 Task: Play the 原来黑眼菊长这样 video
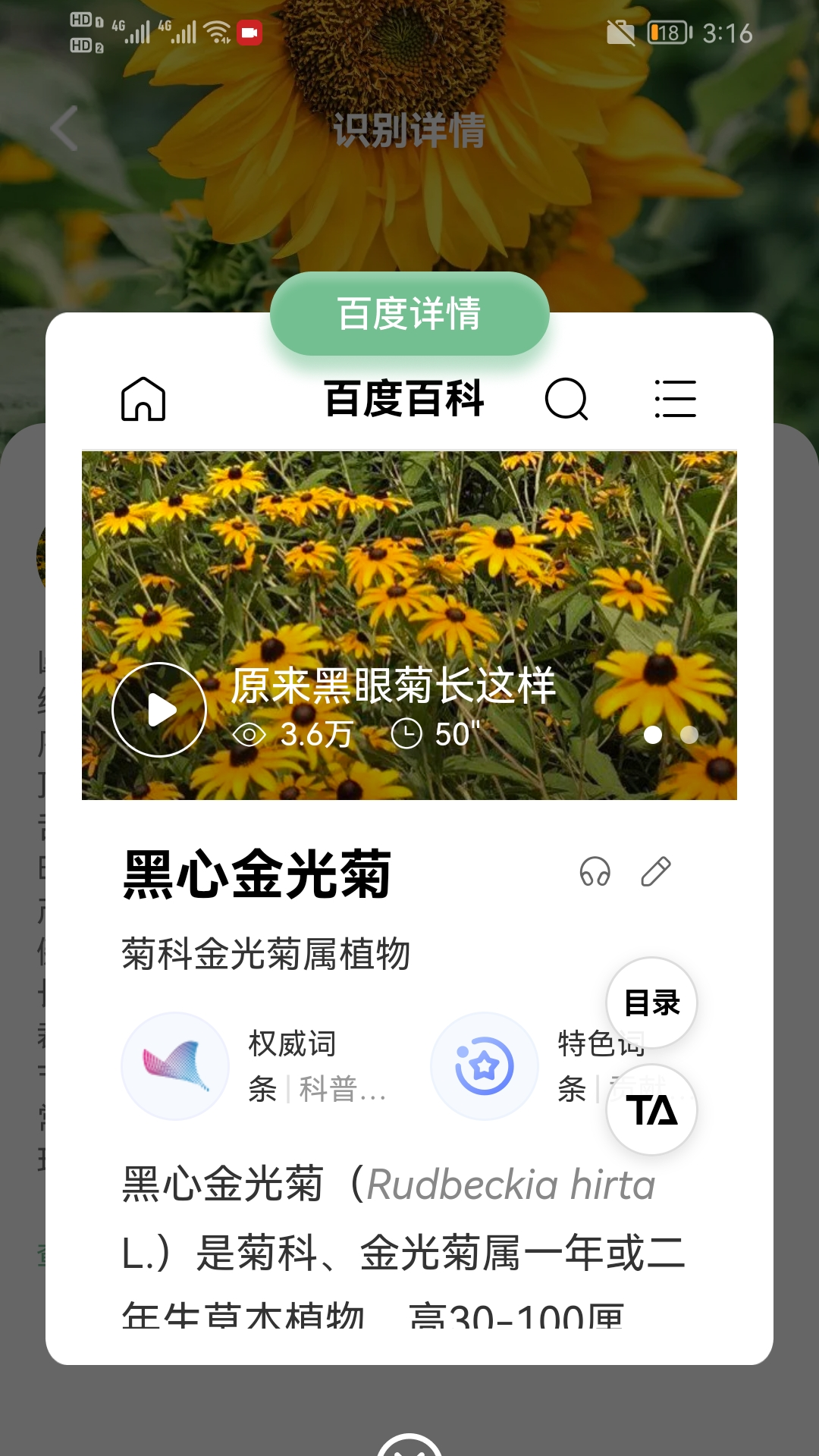pyautogui.click(x=159, y=710)
